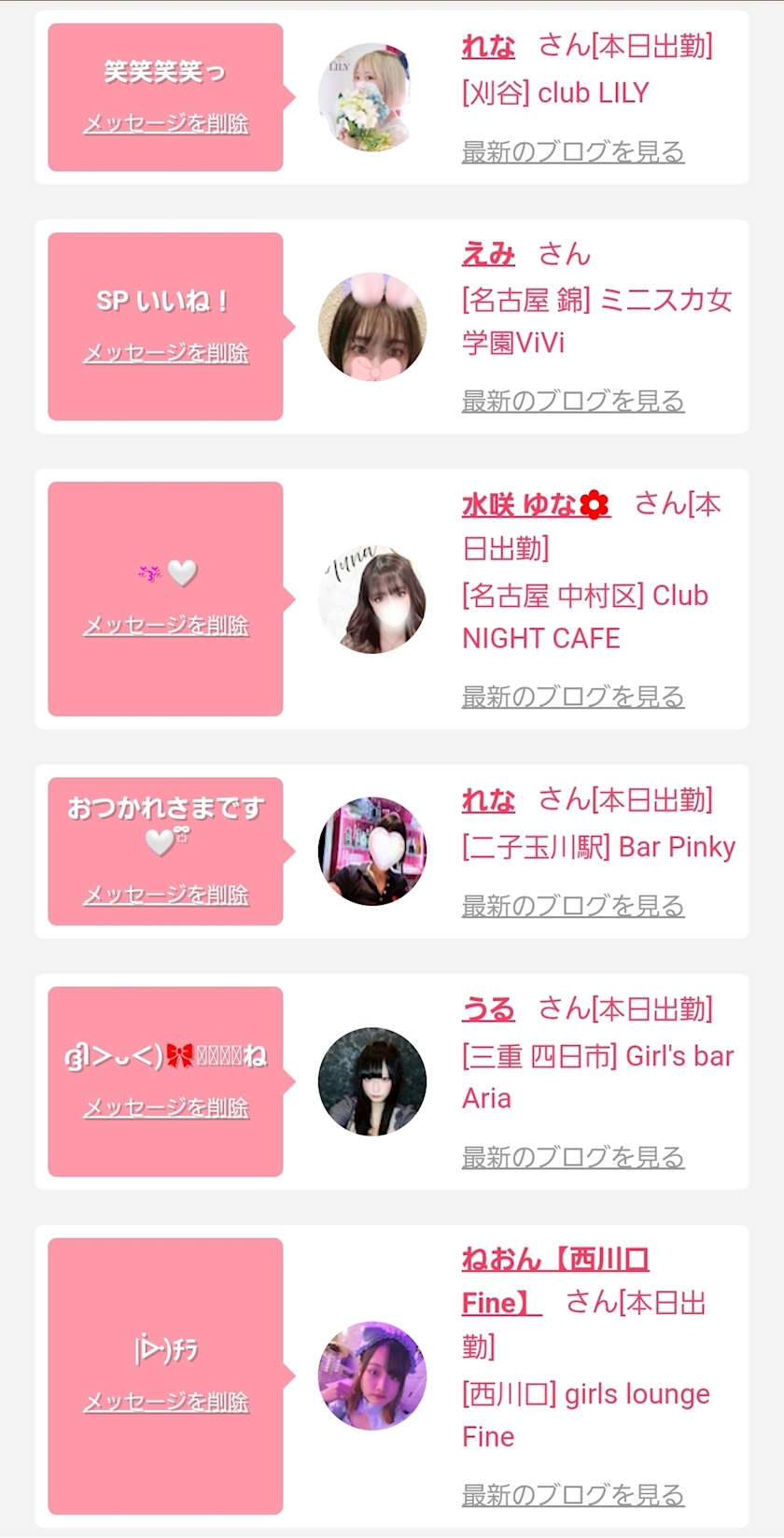Open うる's profile link
This screenshot has width=784, height=1538.
488,1009
